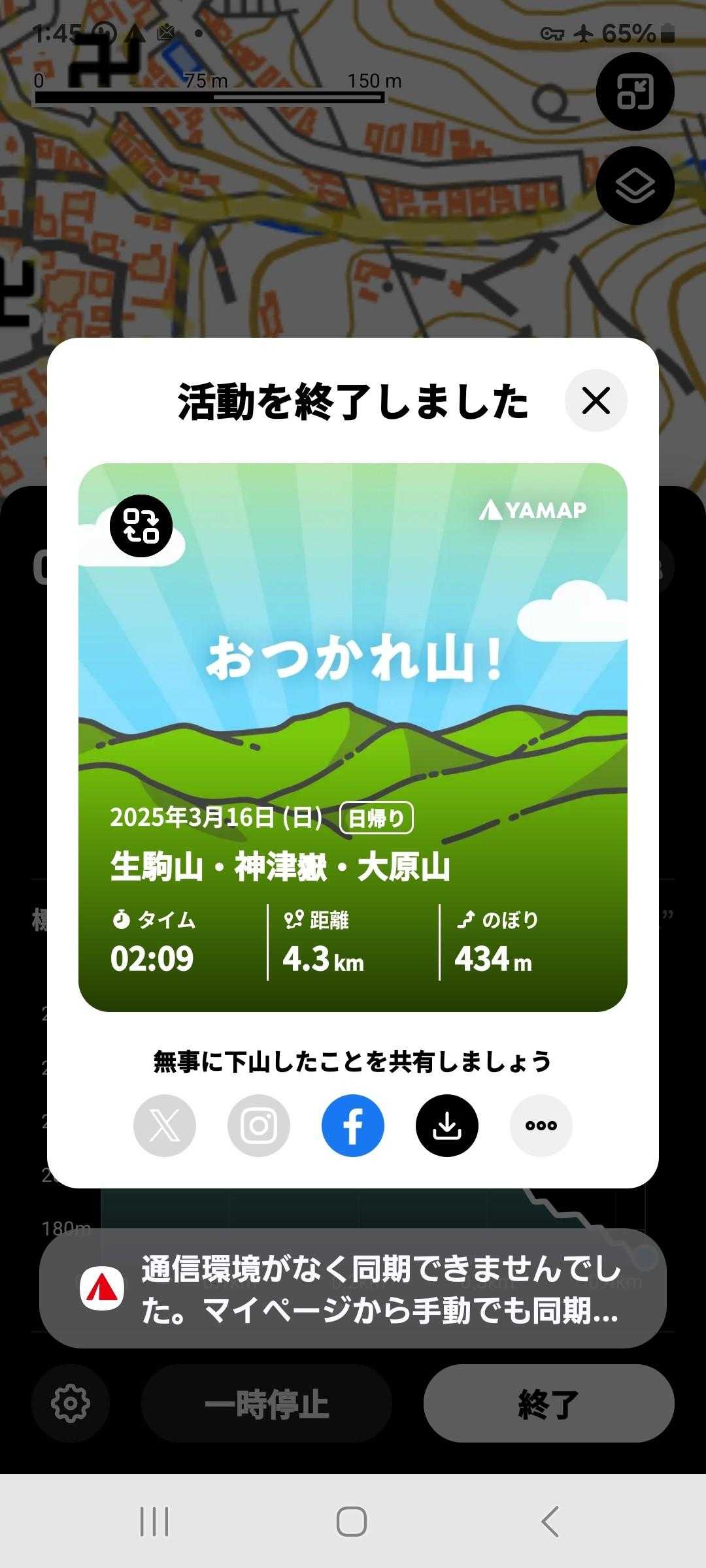Screen dimensions: 706x1568
Task: Go back using the system back button
Action: [550, 1522]
